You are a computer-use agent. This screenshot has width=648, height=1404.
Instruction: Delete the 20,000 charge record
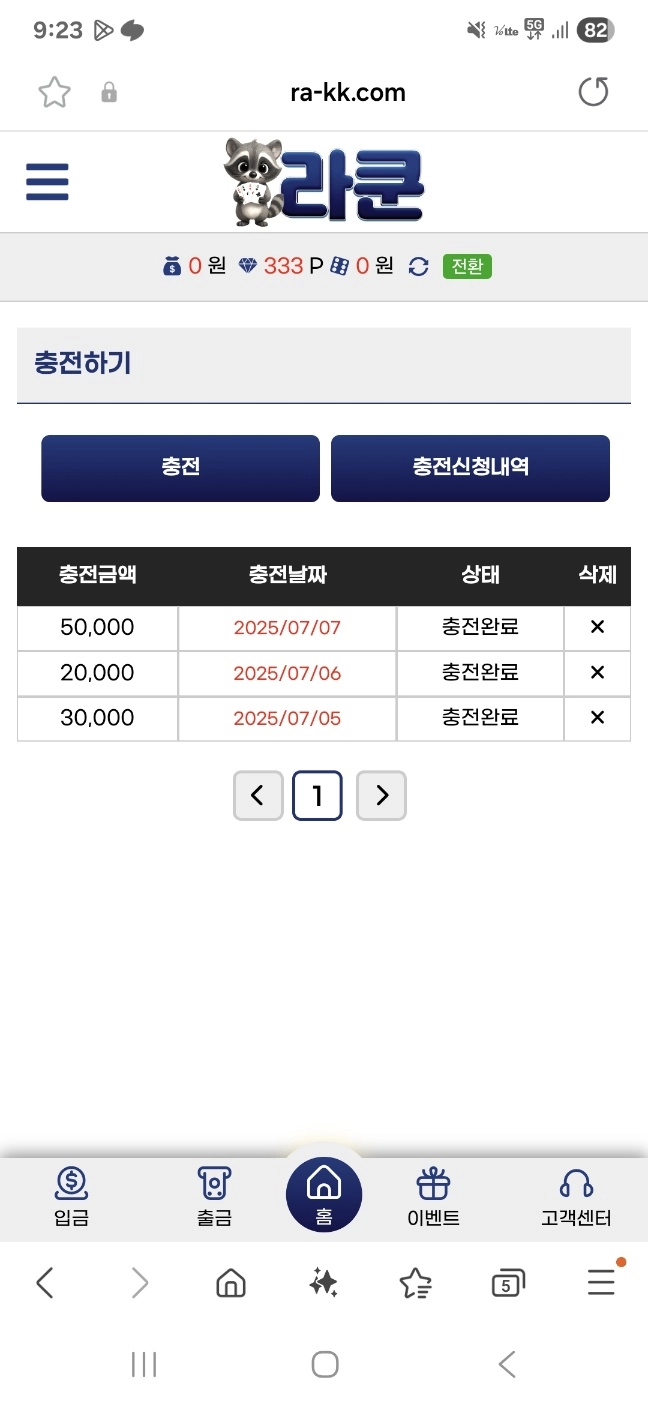(x=597, y=673)
